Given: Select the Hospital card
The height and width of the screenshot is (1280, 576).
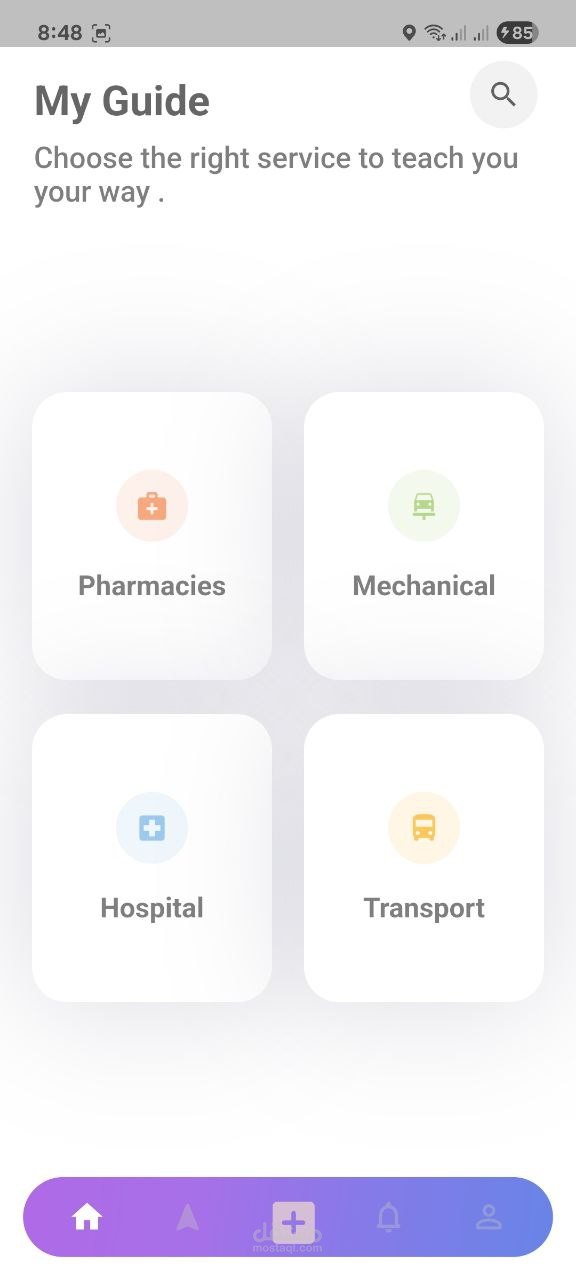Looking at the screenshot, I should point(152,858).
